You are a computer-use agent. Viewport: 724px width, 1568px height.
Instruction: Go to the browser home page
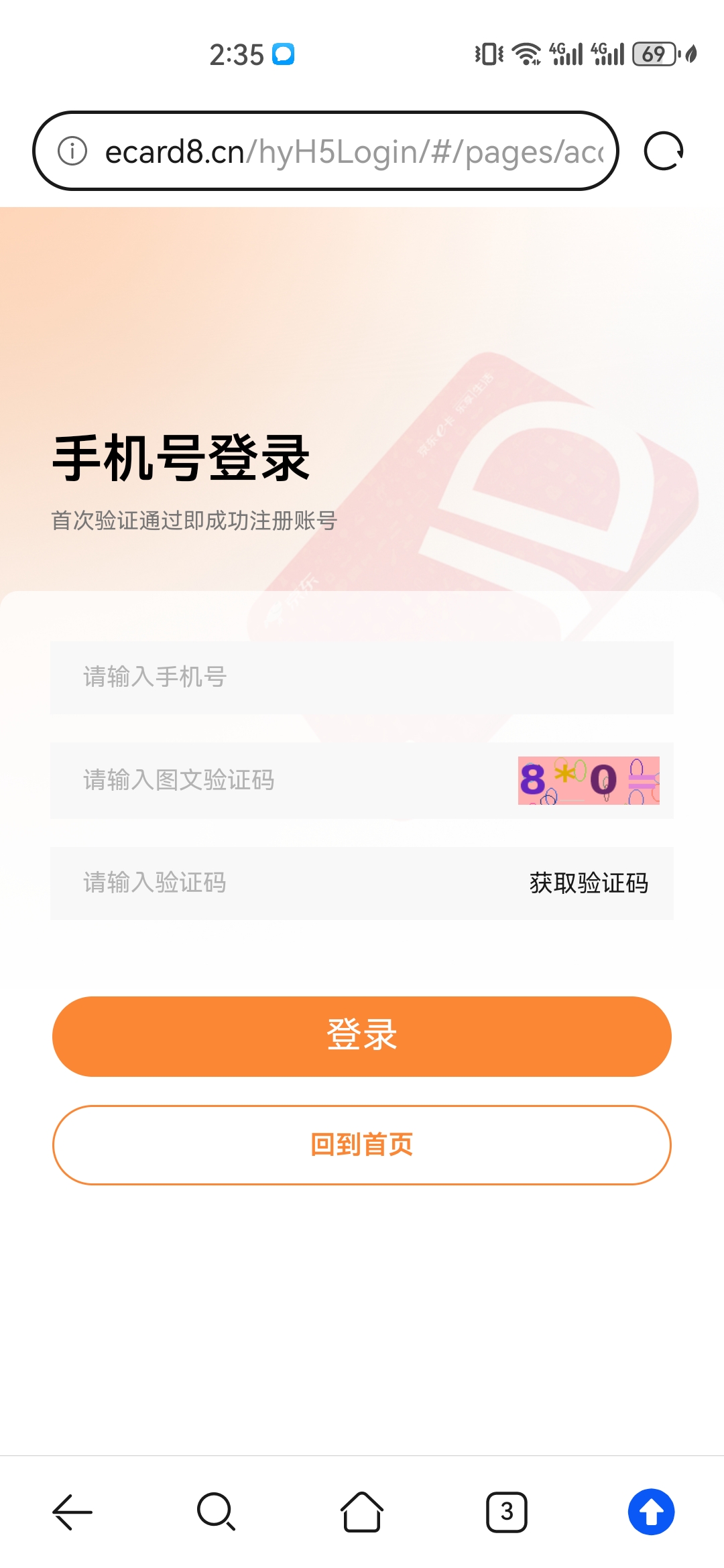pos(362,1512)
